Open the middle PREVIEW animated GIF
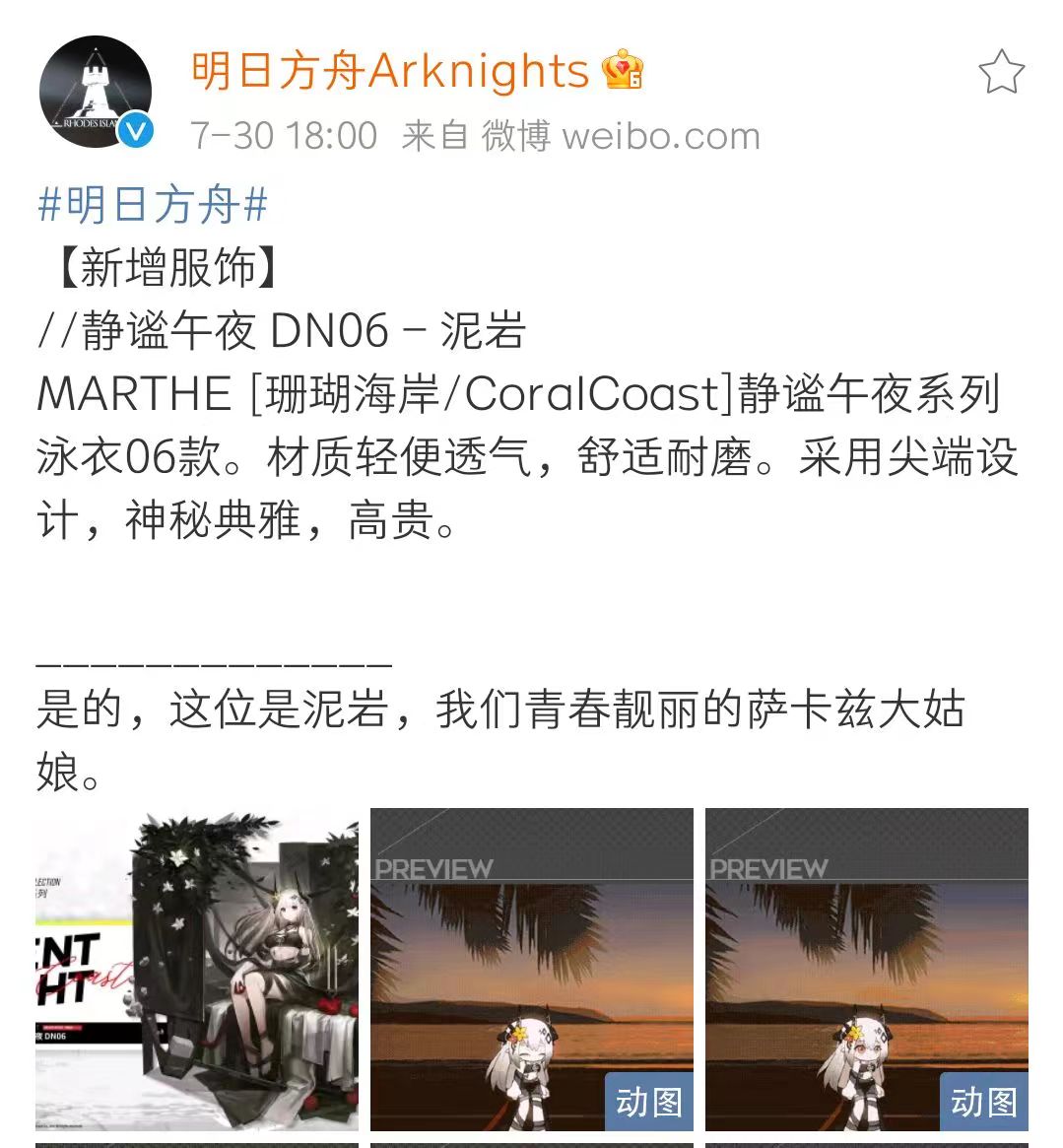The image size is (1063, 1148). pyautogui.click(x=532, y=970)
